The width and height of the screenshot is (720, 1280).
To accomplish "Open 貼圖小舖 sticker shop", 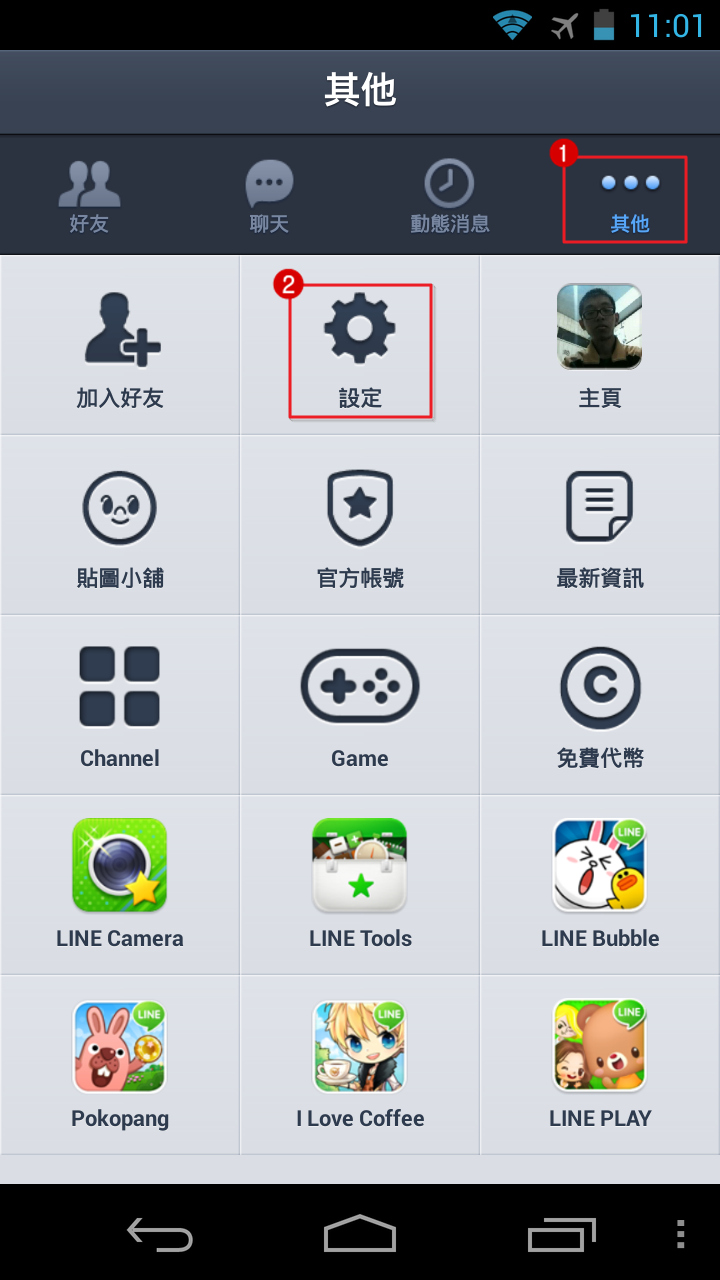I will click(x=120, y=526).
